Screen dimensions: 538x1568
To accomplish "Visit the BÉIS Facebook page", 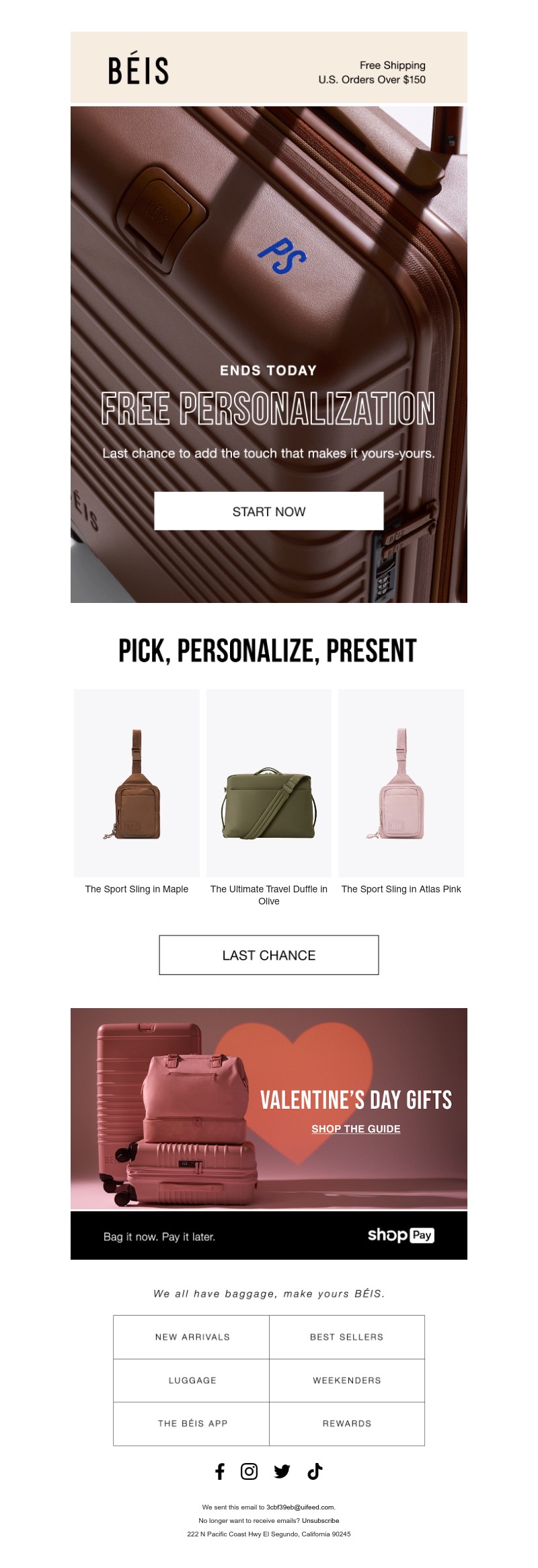I will pyautogui.click(x=220, y=1472).
